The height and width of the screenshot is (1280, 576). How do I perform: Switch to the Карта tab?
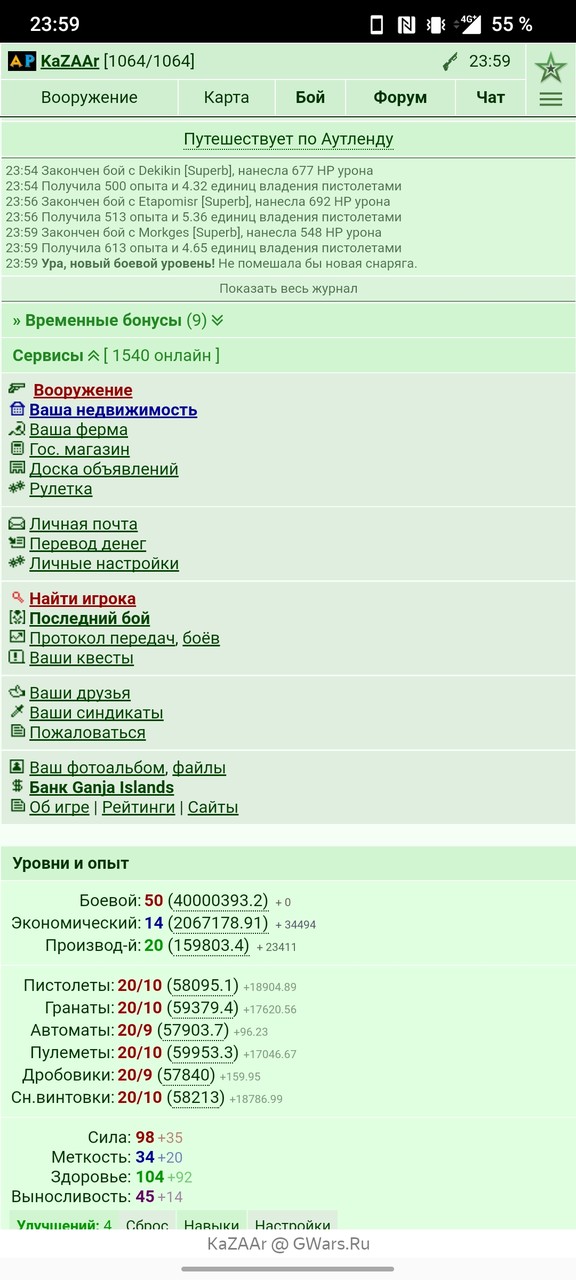[227, 97]
